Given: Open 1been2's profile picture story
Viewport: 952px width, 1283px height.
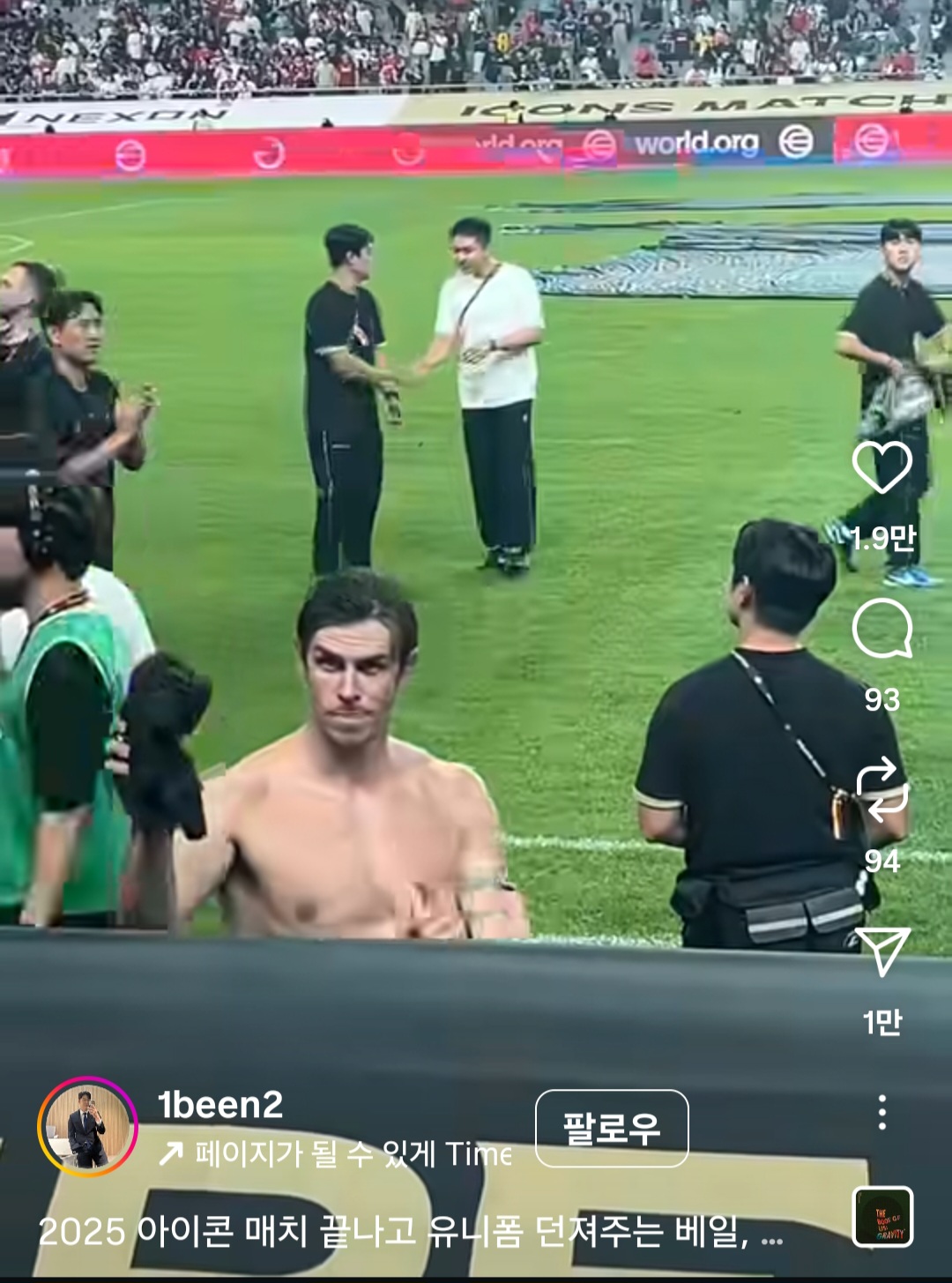Looking at the screenshot, I should pos(87,1127).
